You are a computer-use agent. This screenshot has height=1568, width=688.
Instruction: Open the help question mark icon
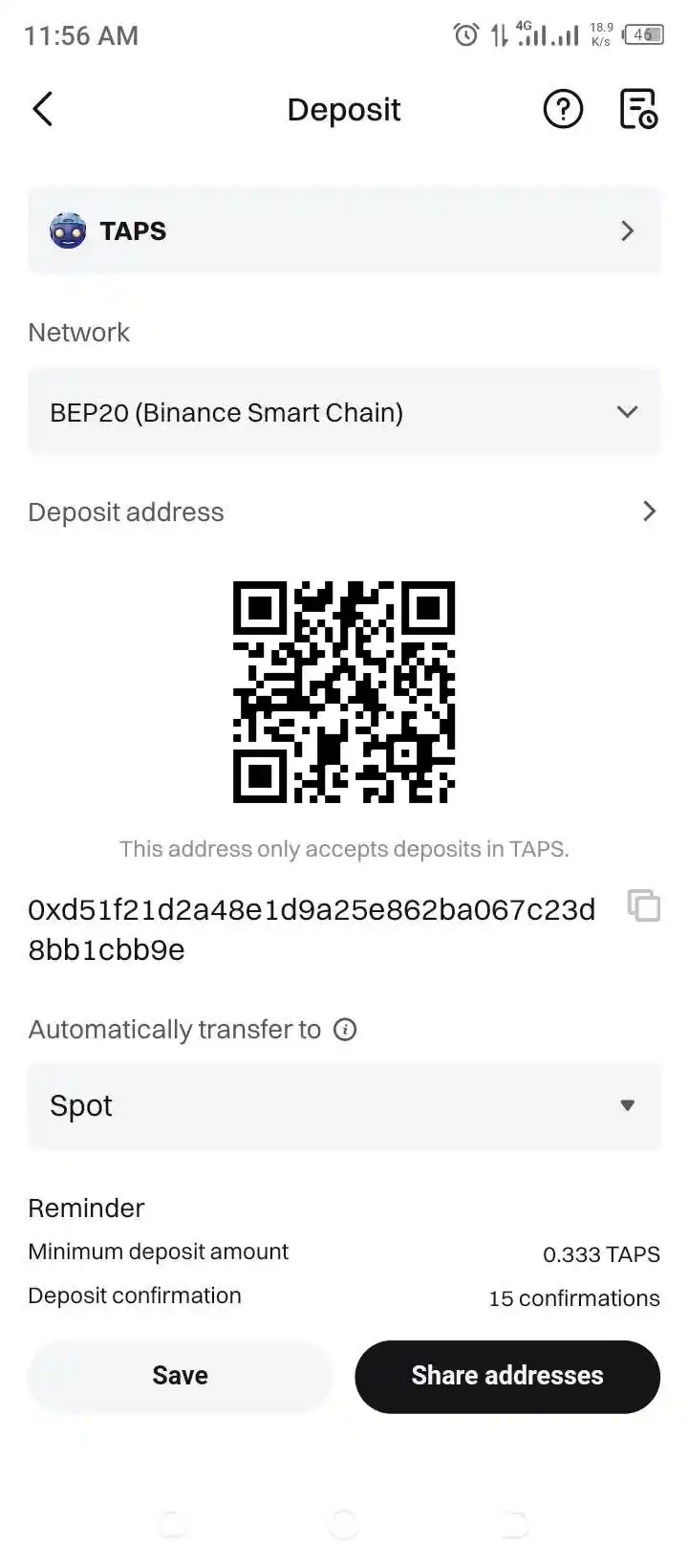click(563, 109)
